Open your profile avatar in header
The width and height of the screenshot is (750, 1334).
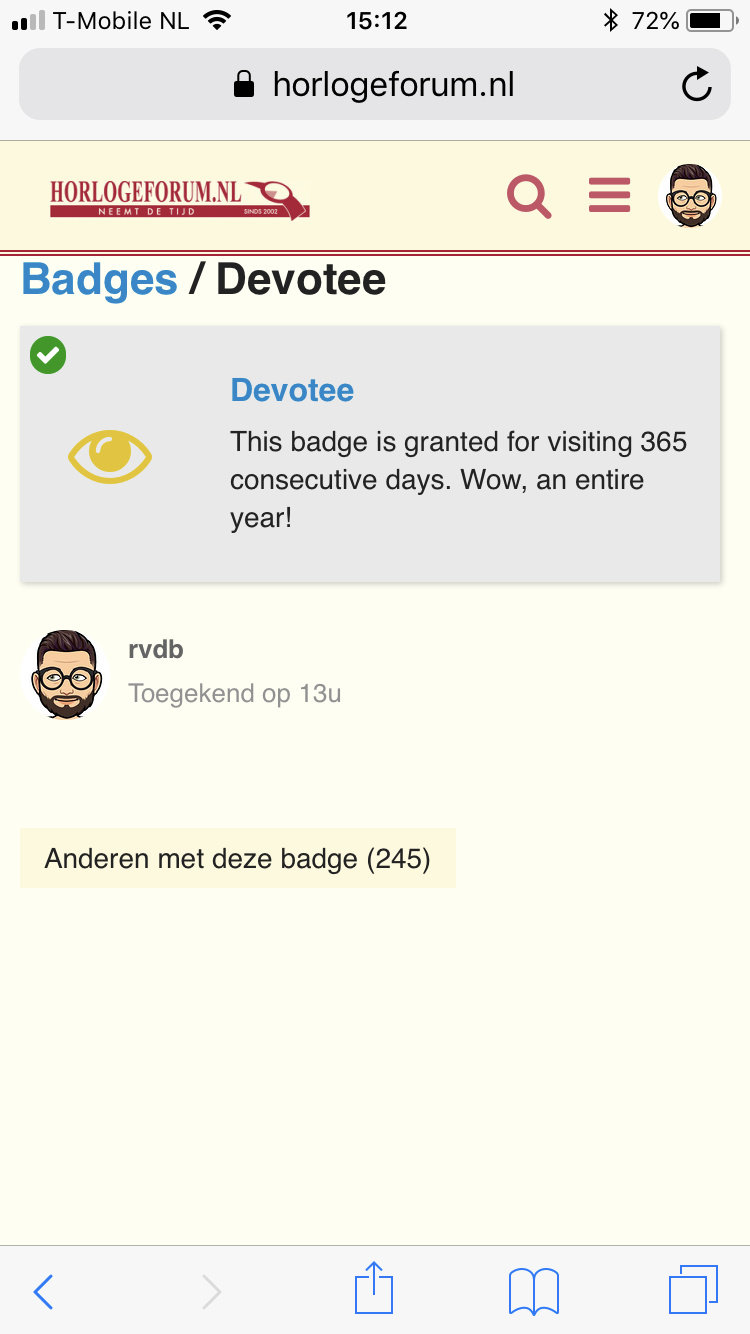pyautogui.click(x=691, y=196)
